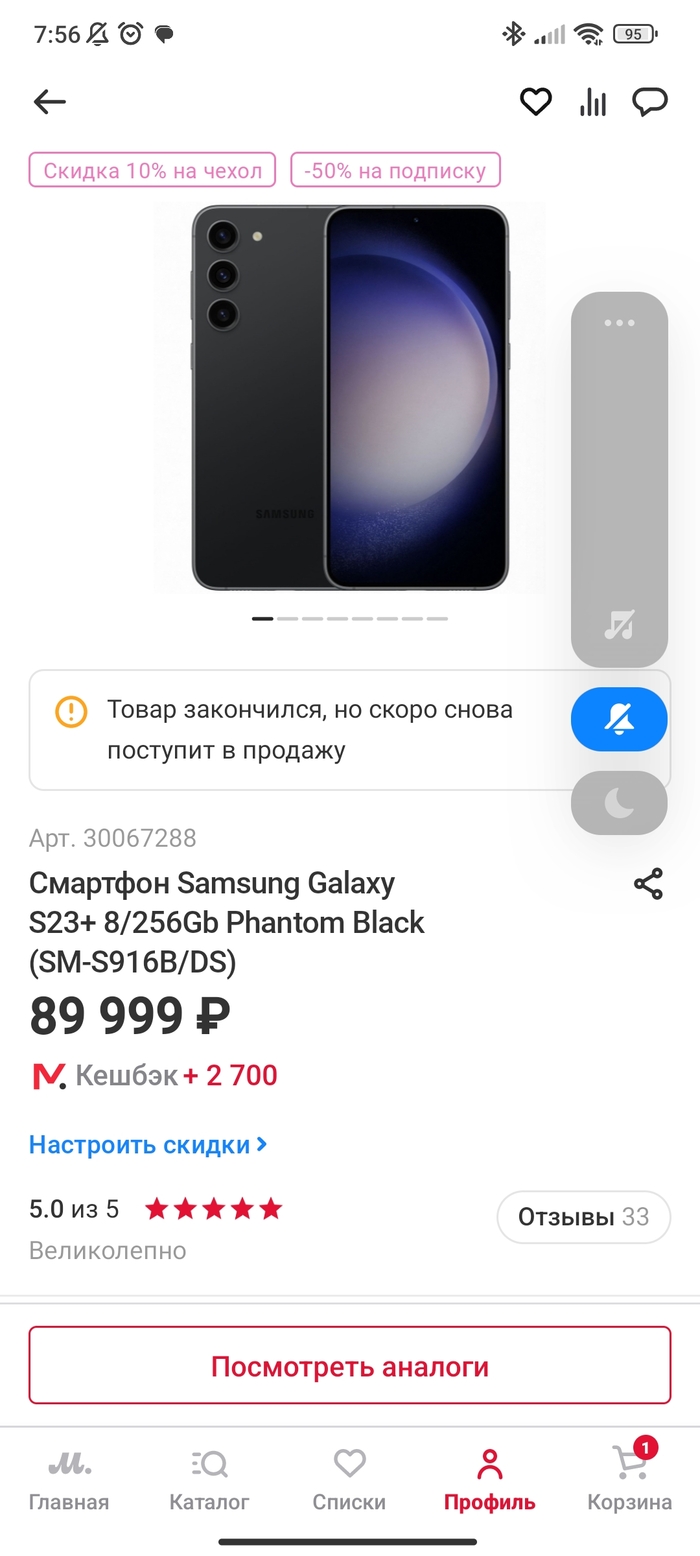Tap the blue muted bell button
This screenshot has width=700, height=1556.
pos(619,719)
